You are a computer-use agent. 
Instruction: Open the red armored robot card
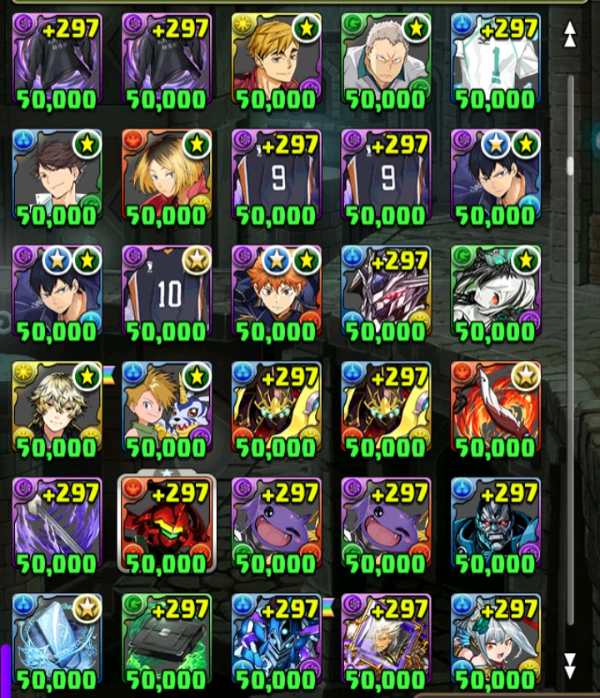tap(166, 526)
